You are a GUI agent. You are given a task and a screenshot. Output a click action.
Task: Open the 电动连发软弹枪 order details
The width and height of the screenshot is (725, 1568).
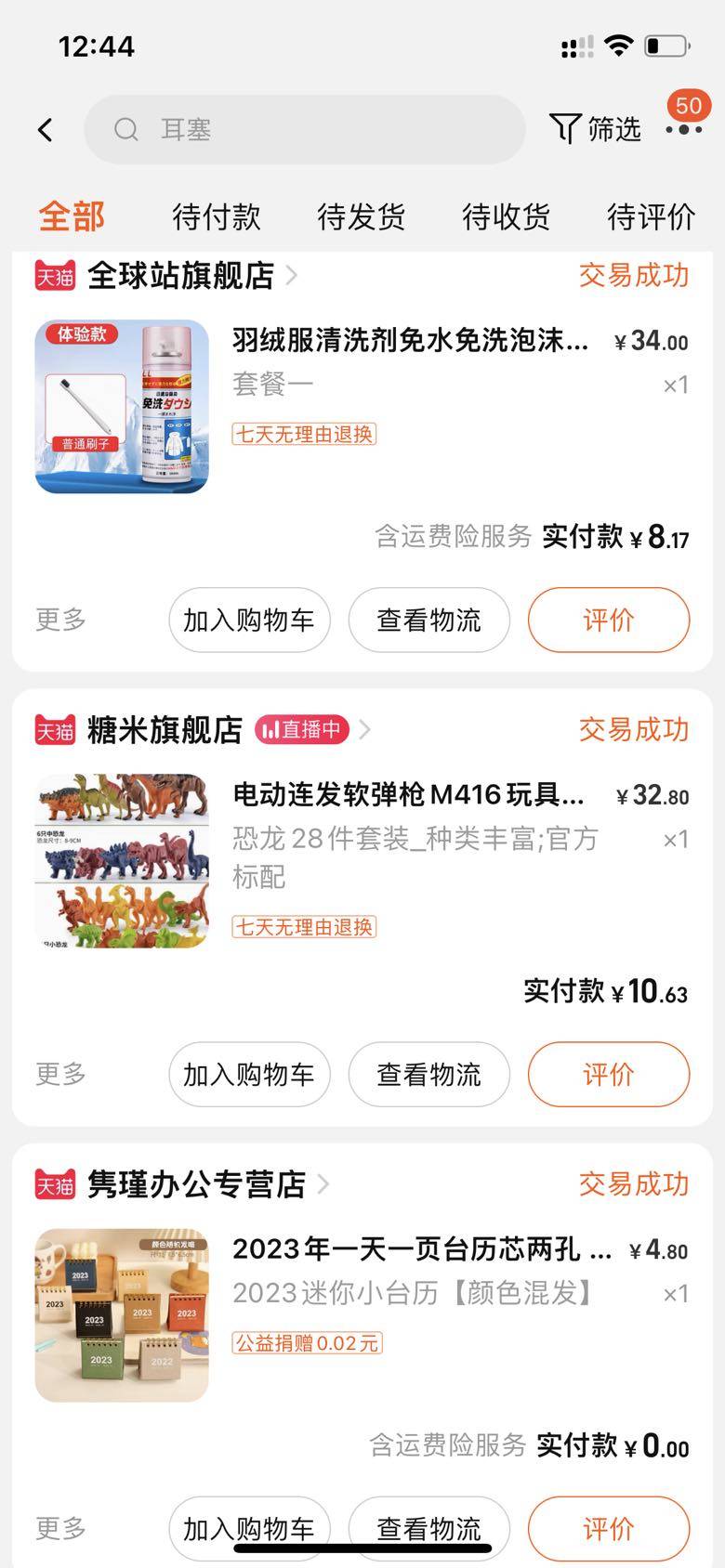(x=409, y=796)
